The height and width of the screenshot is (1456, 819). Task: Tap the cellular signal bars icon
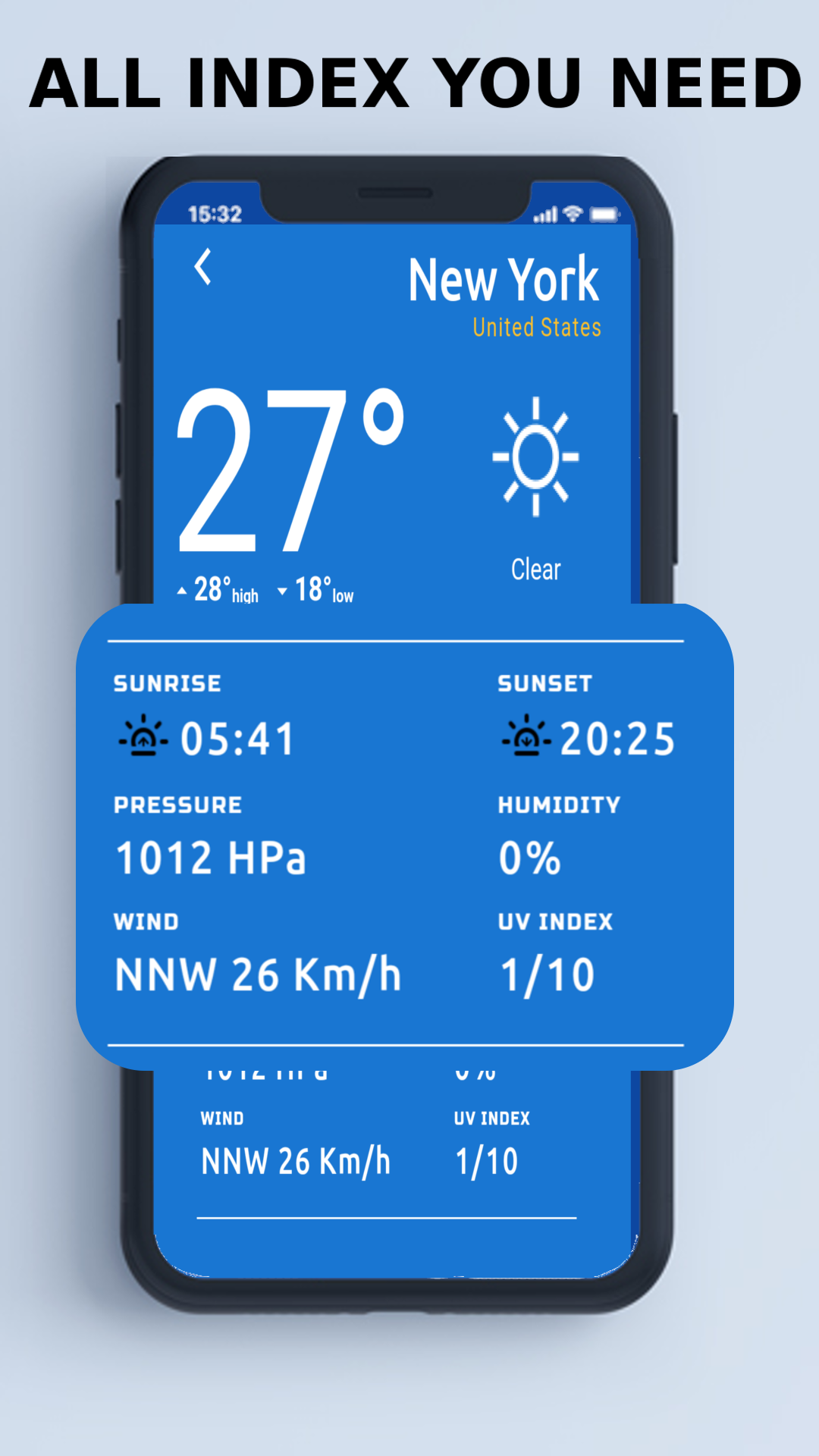click(544, 215)
